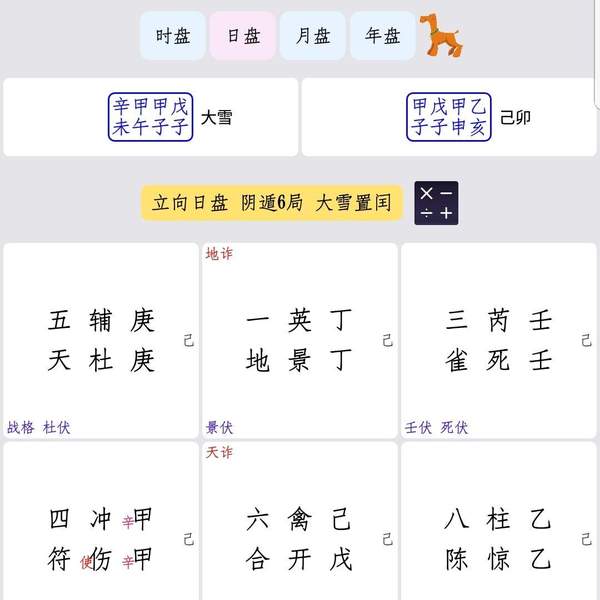Tap the 立向日盘 阴遁6局 yellow button

point(271,203)
